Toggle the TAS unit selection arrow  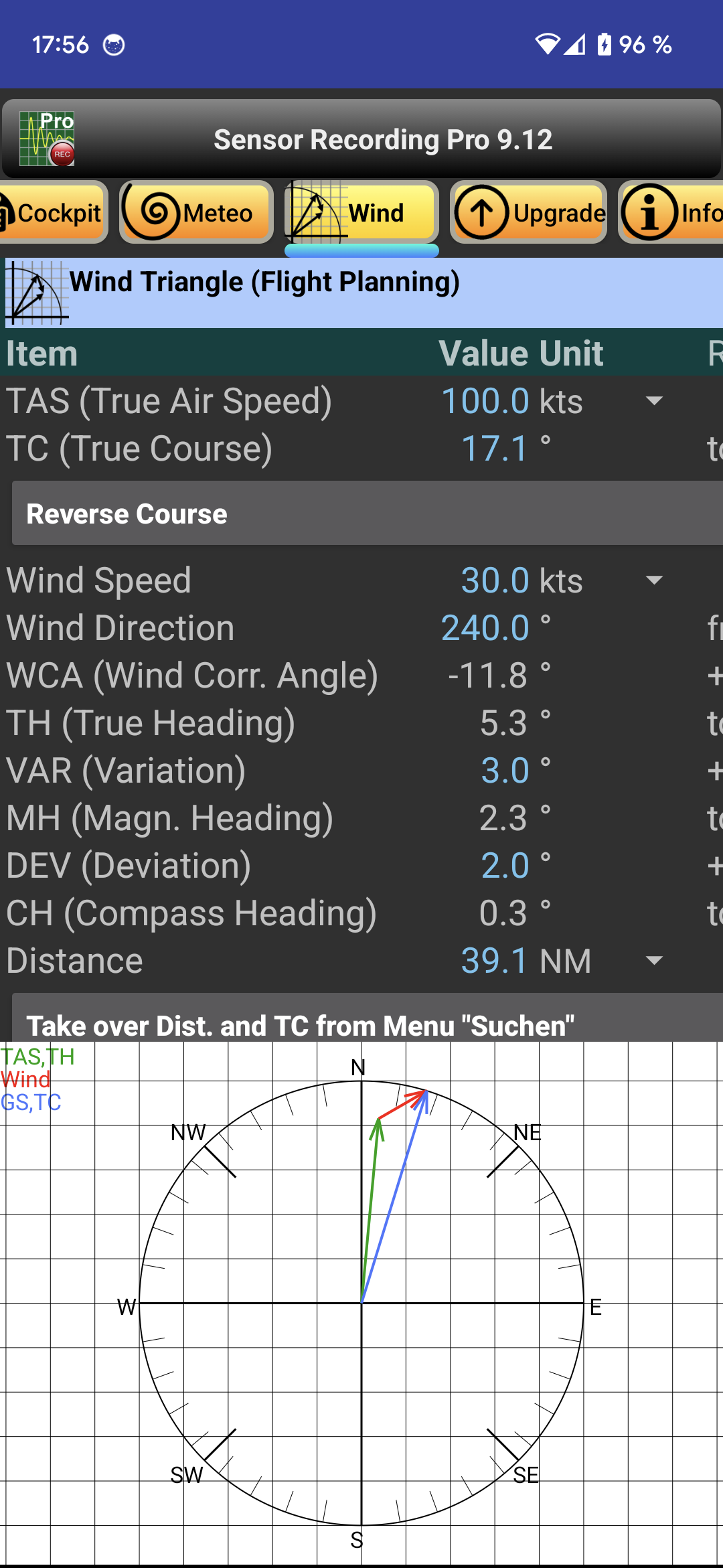[x=655, y=402]
